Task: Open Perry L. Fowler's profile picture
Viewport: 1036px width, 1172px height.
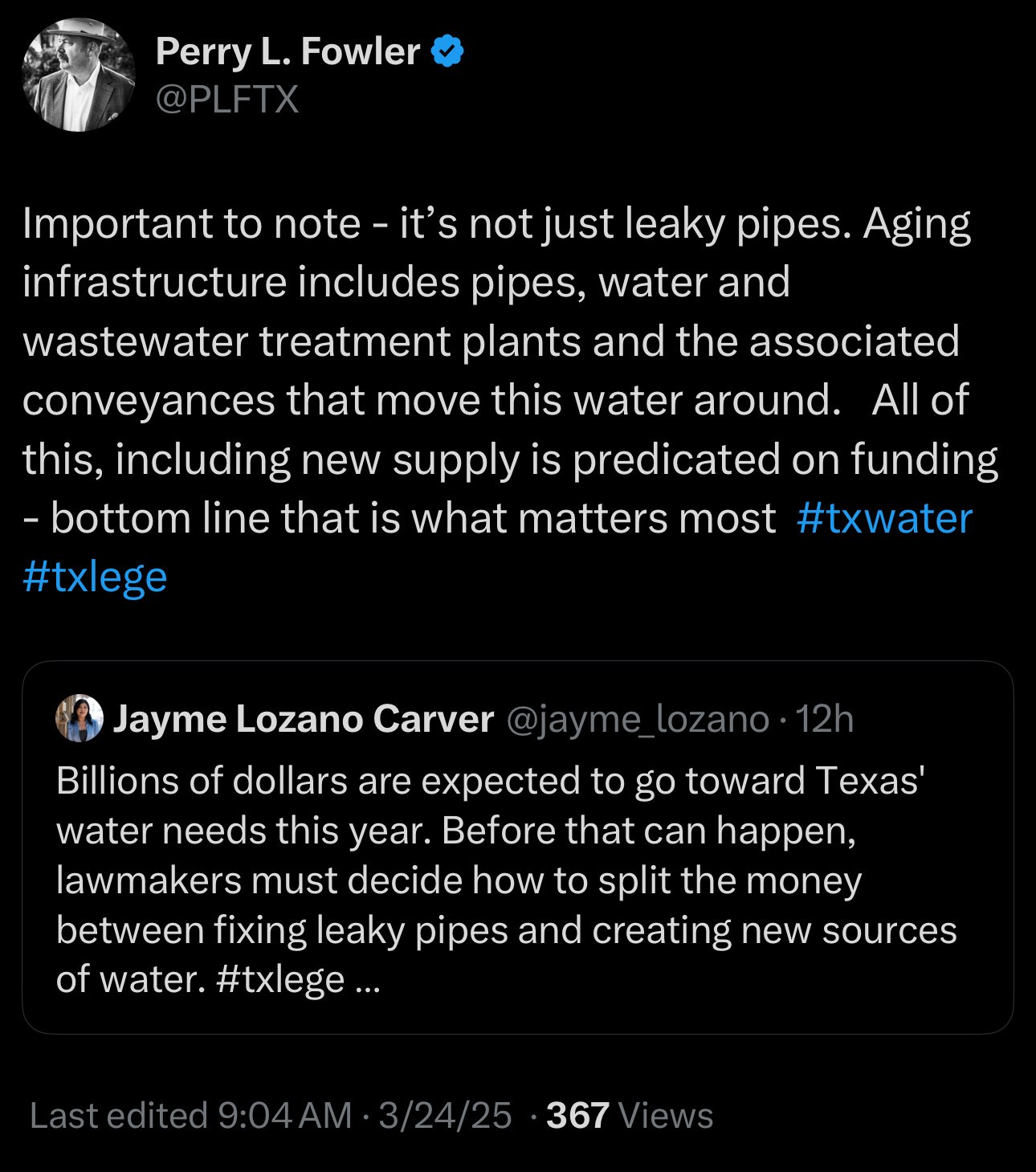Action: [79, 75]
